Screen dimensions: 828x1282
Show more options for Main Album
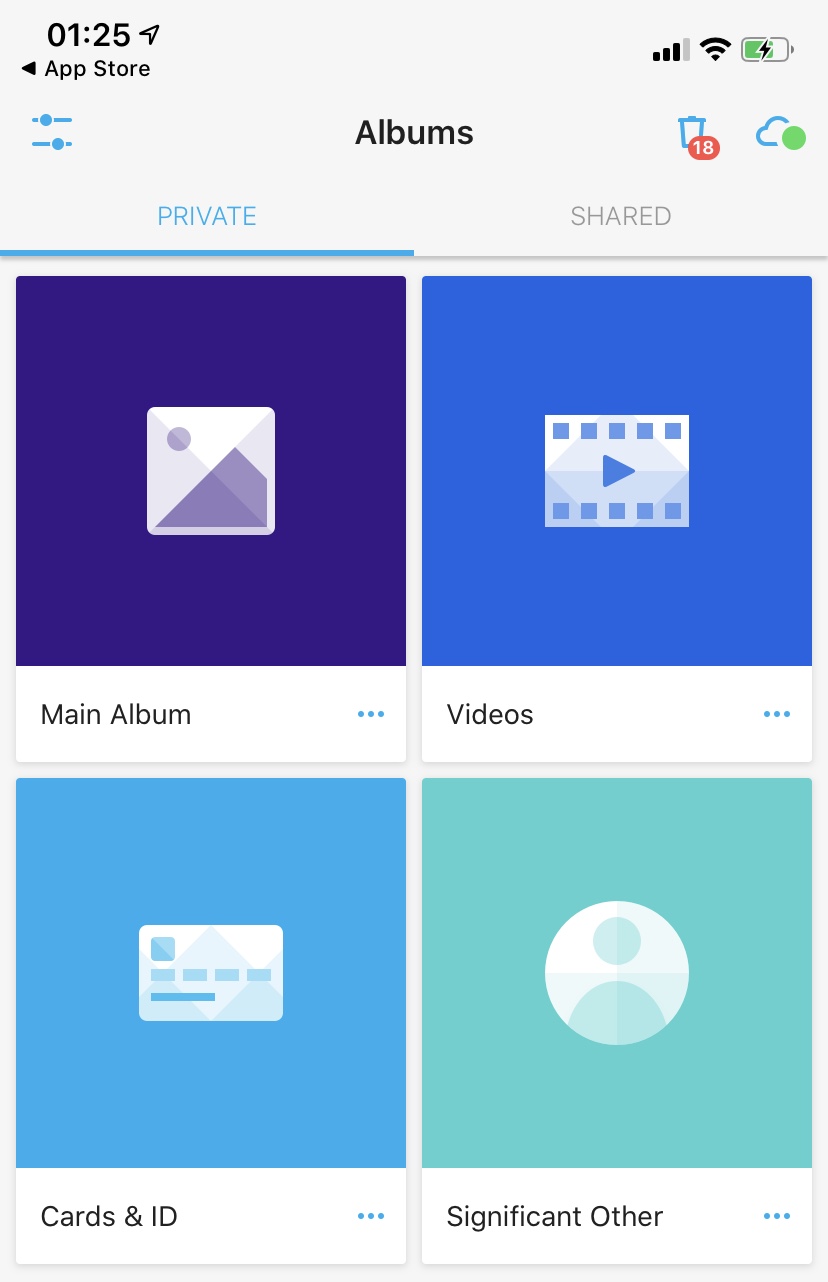pyautogui.click(x=371, y=714)
